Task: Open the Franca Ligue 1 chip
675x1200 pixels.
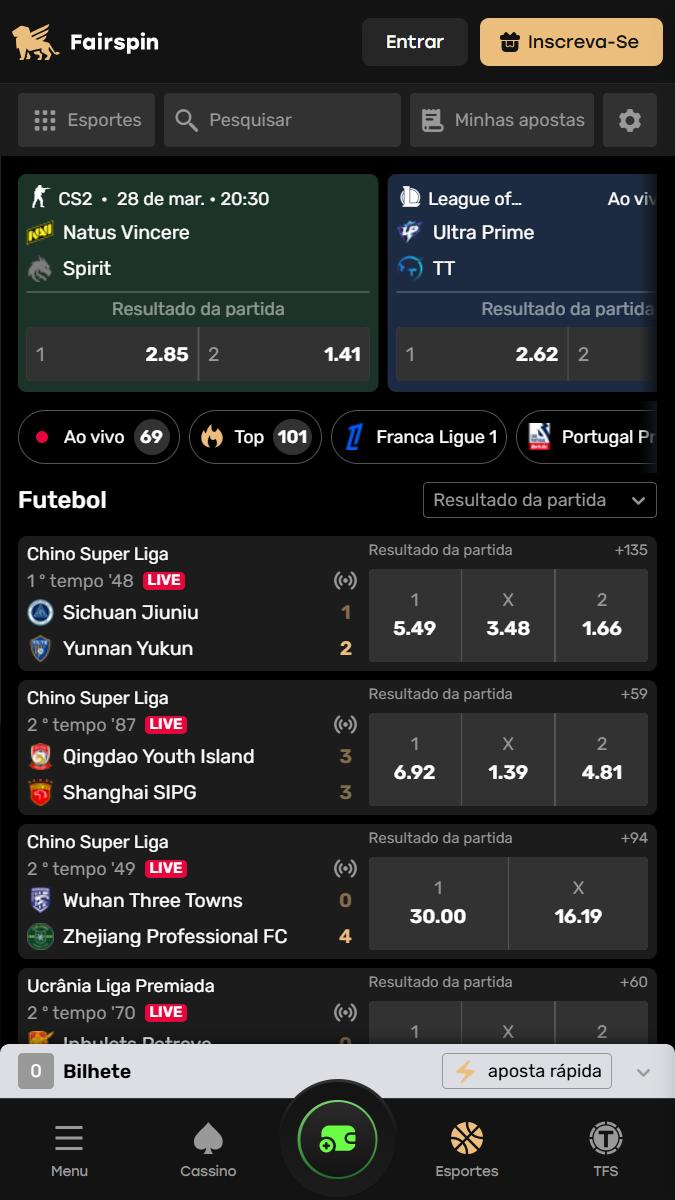Action: pyautogui.click(x=420, y=437)
